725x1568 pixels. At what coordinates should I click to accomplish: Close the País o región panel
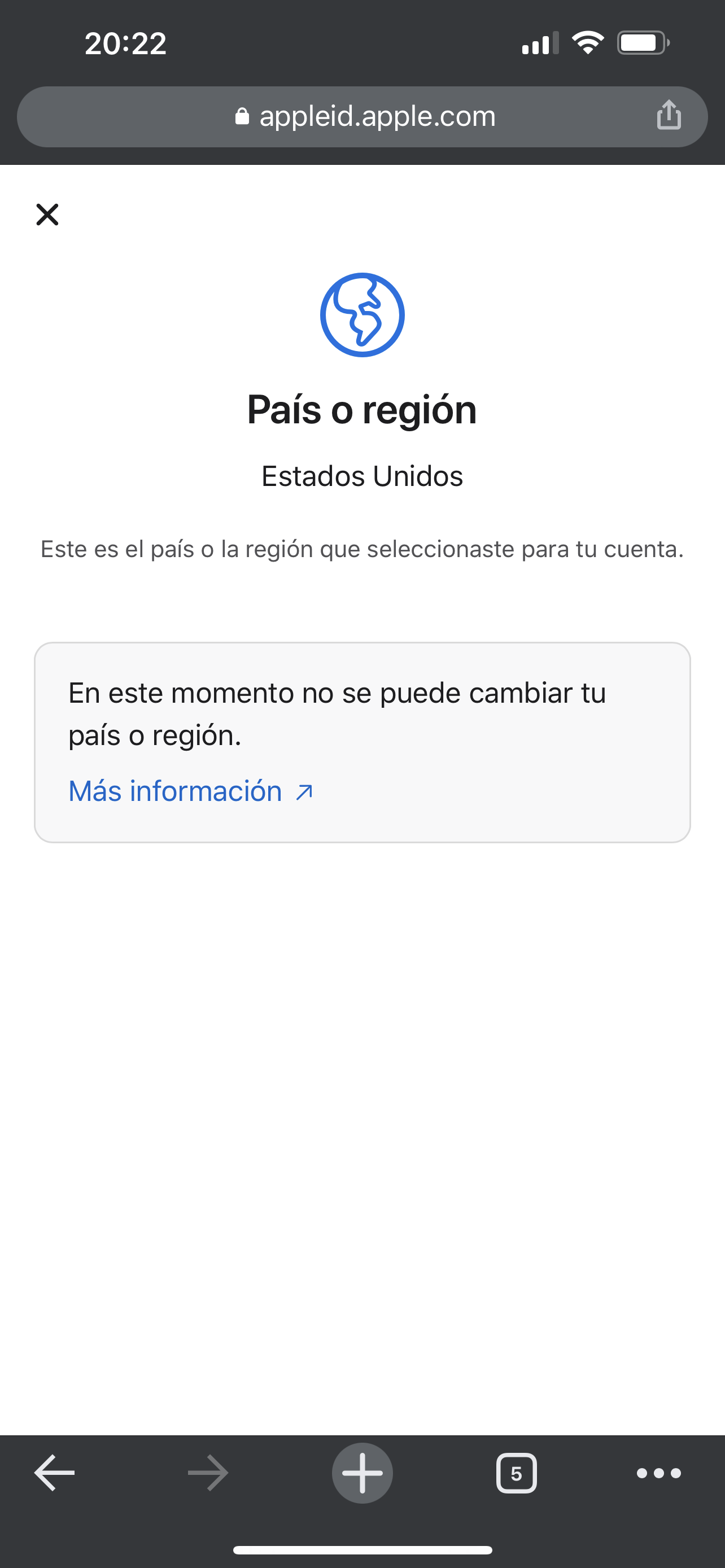click(47, 214)
